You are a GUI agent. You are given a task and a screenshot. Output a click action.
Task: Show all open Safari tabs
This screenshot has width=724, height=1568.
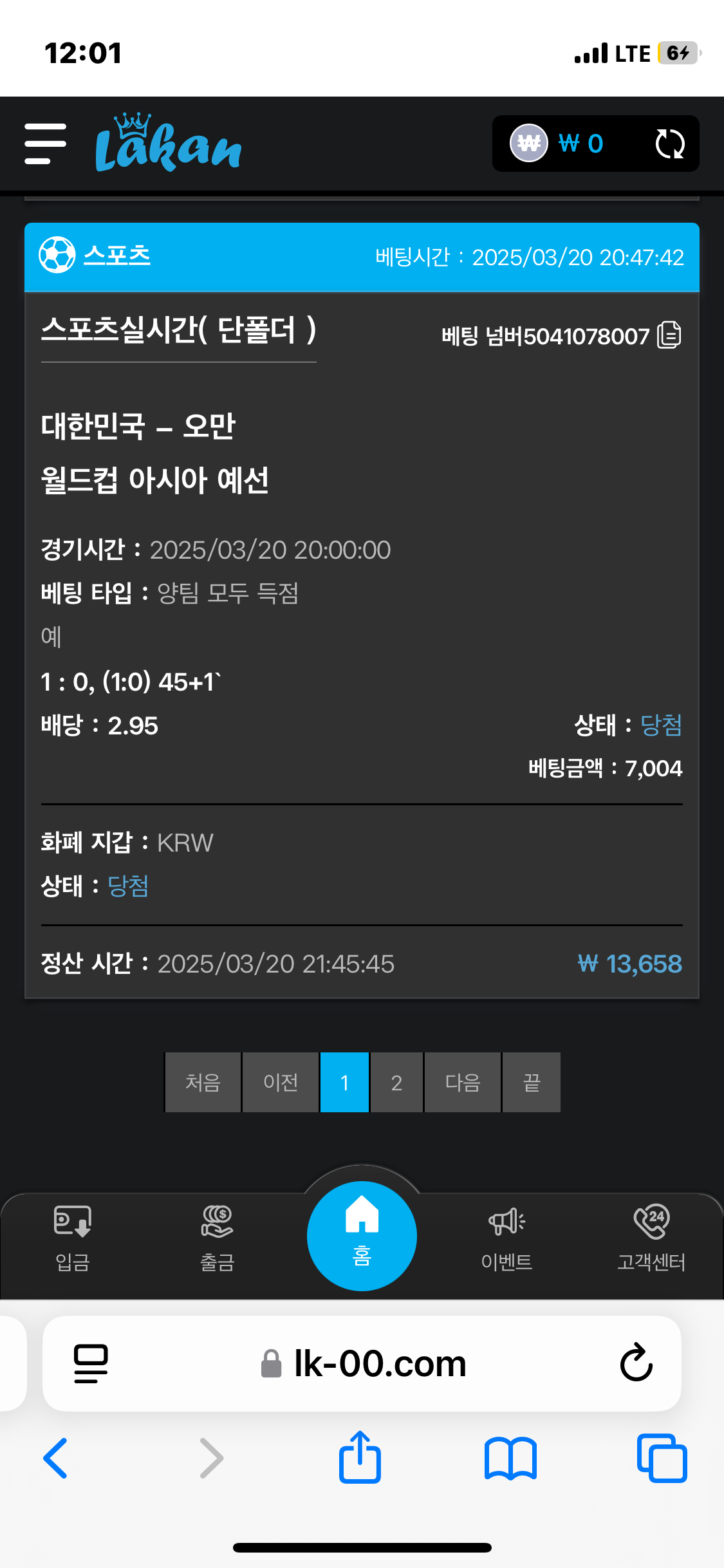(662, 1458)
